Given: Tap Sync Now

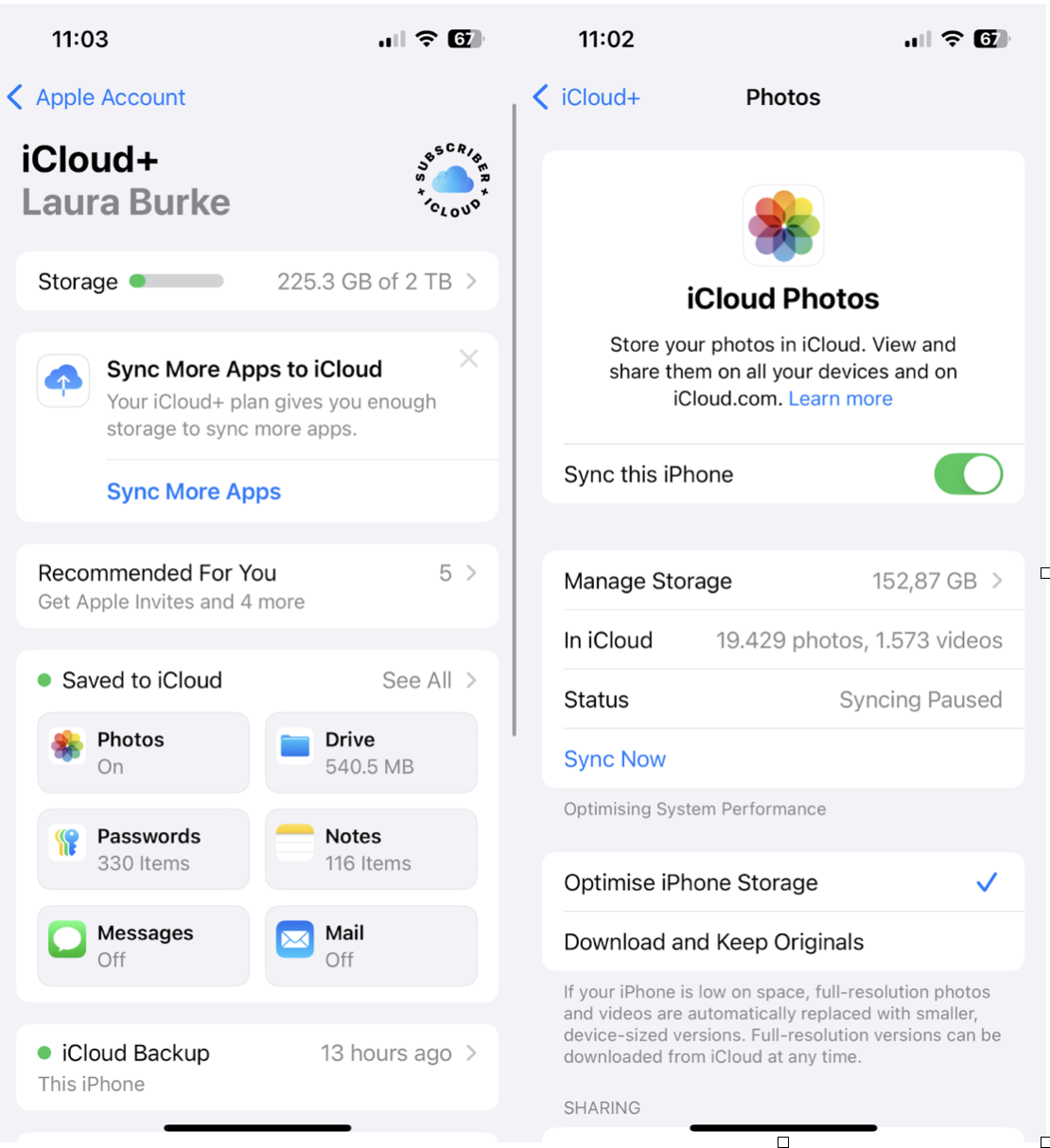Looking at the screenshot, I should (x=615, y=759).
